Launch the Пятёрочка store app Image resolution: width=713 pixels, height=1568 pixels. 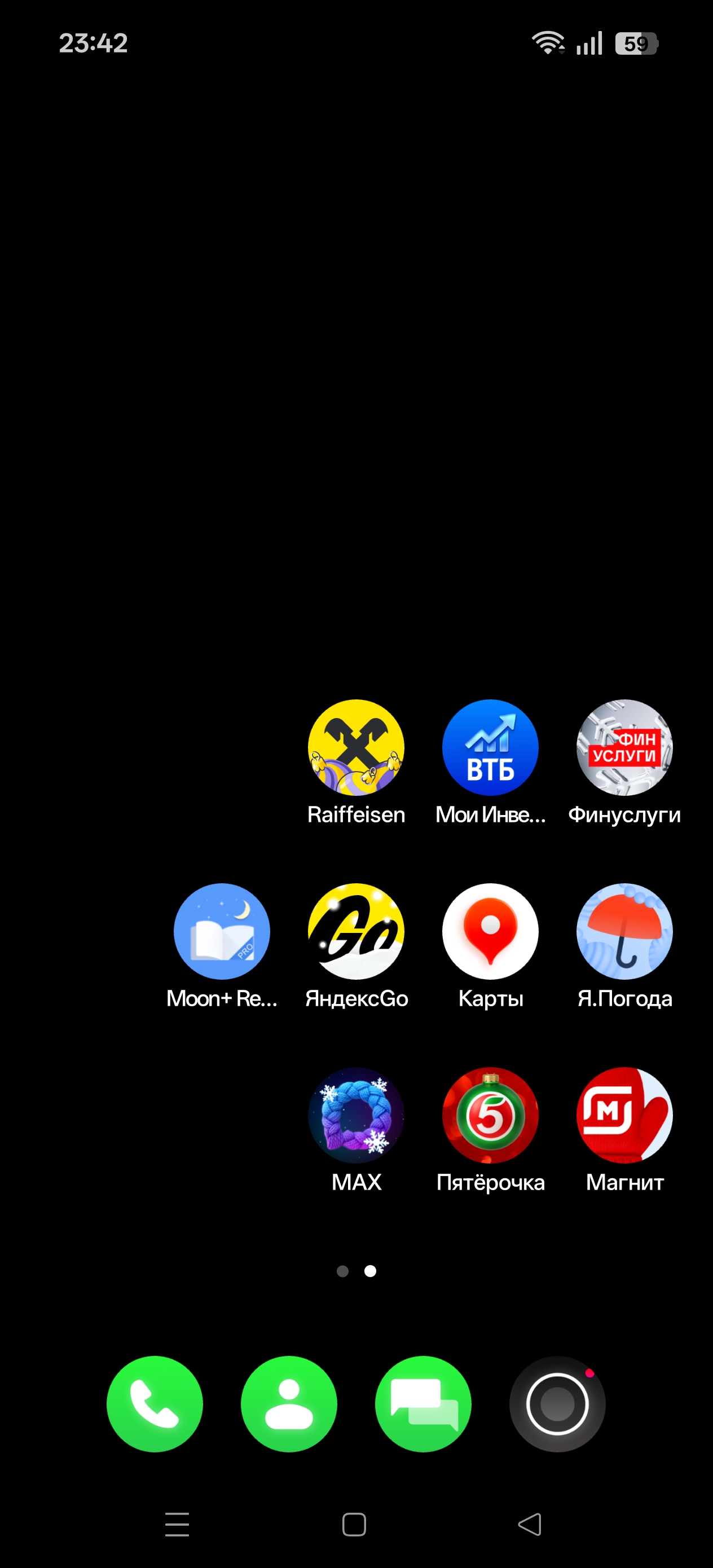490,1115
